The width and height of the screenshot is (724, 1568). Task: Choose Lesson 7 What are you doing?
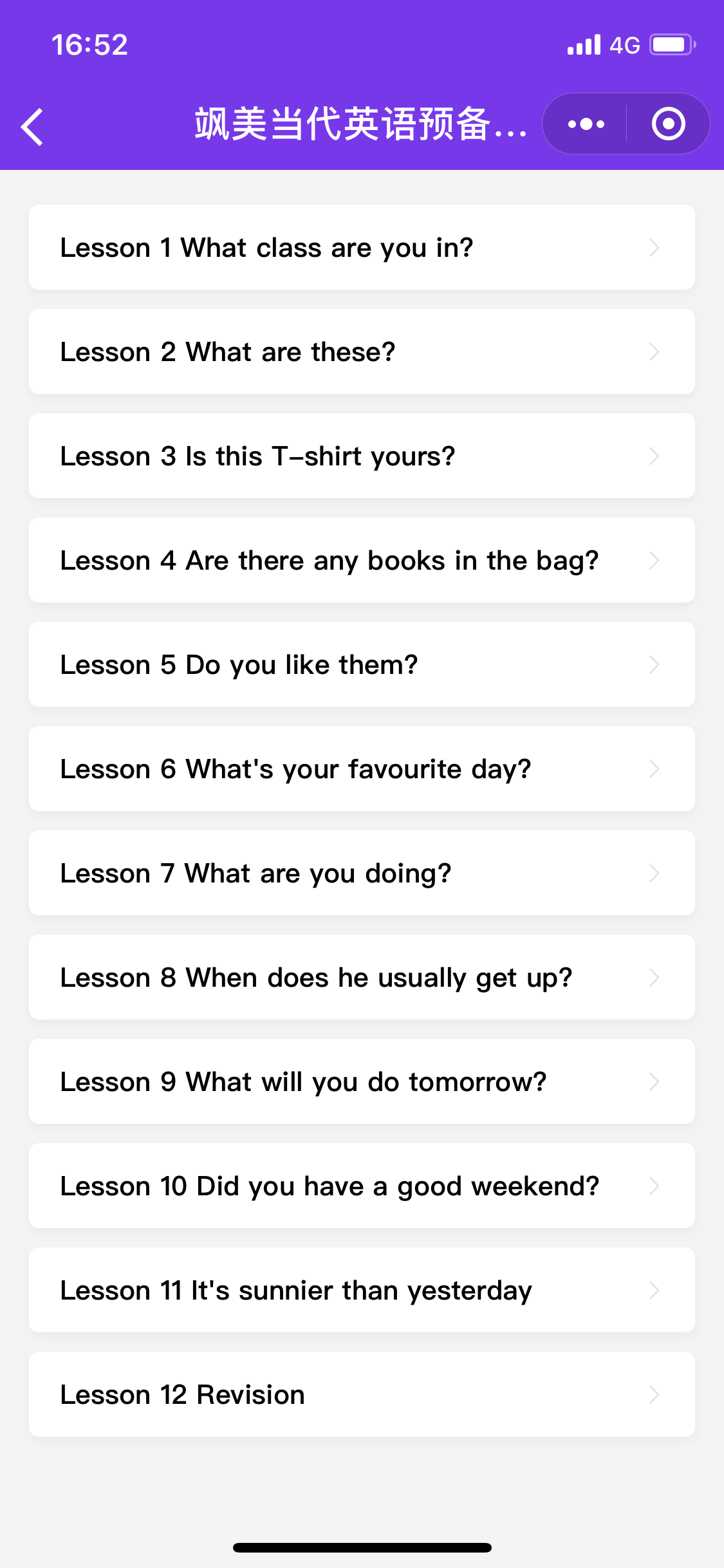tap(362, 873)
